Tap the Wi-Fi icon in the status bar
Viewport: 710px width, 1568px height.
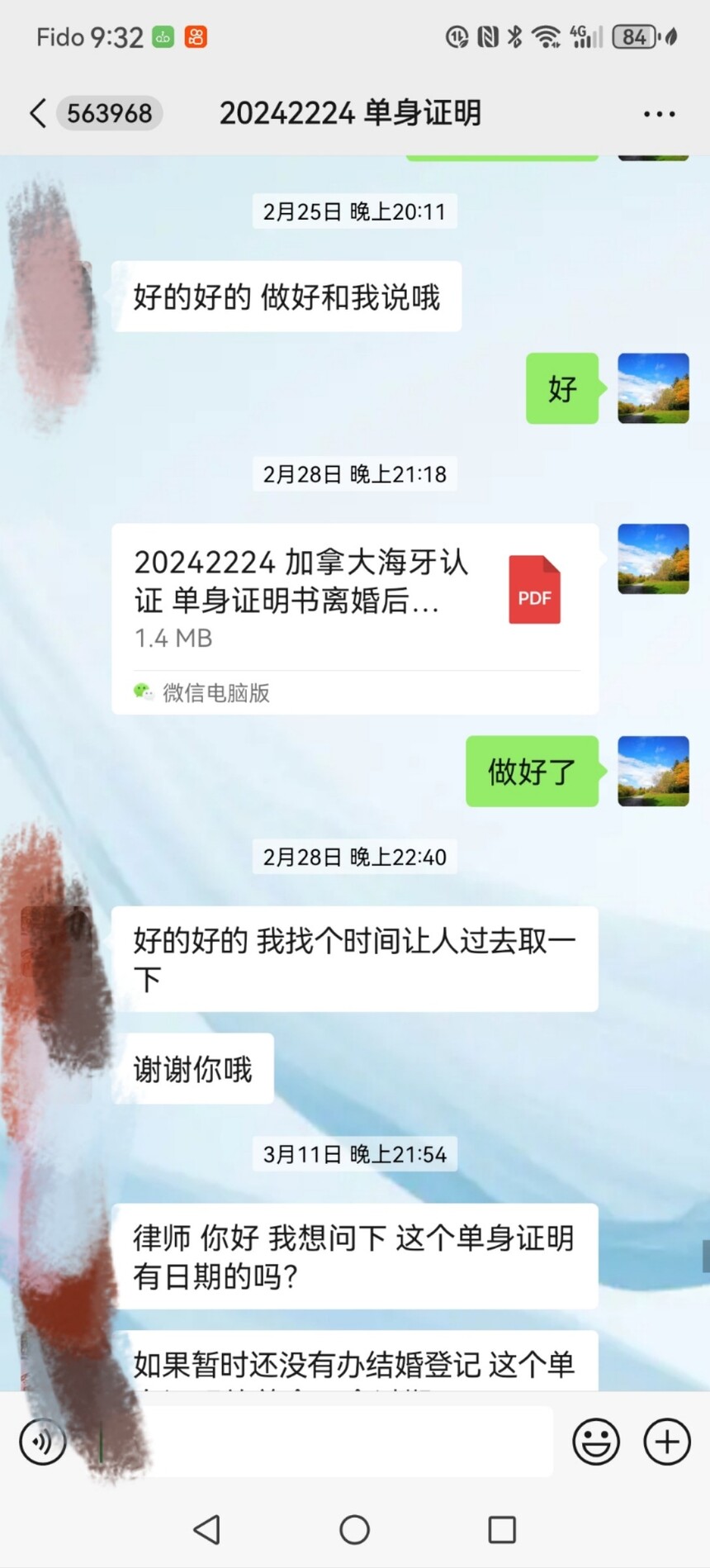547,36
